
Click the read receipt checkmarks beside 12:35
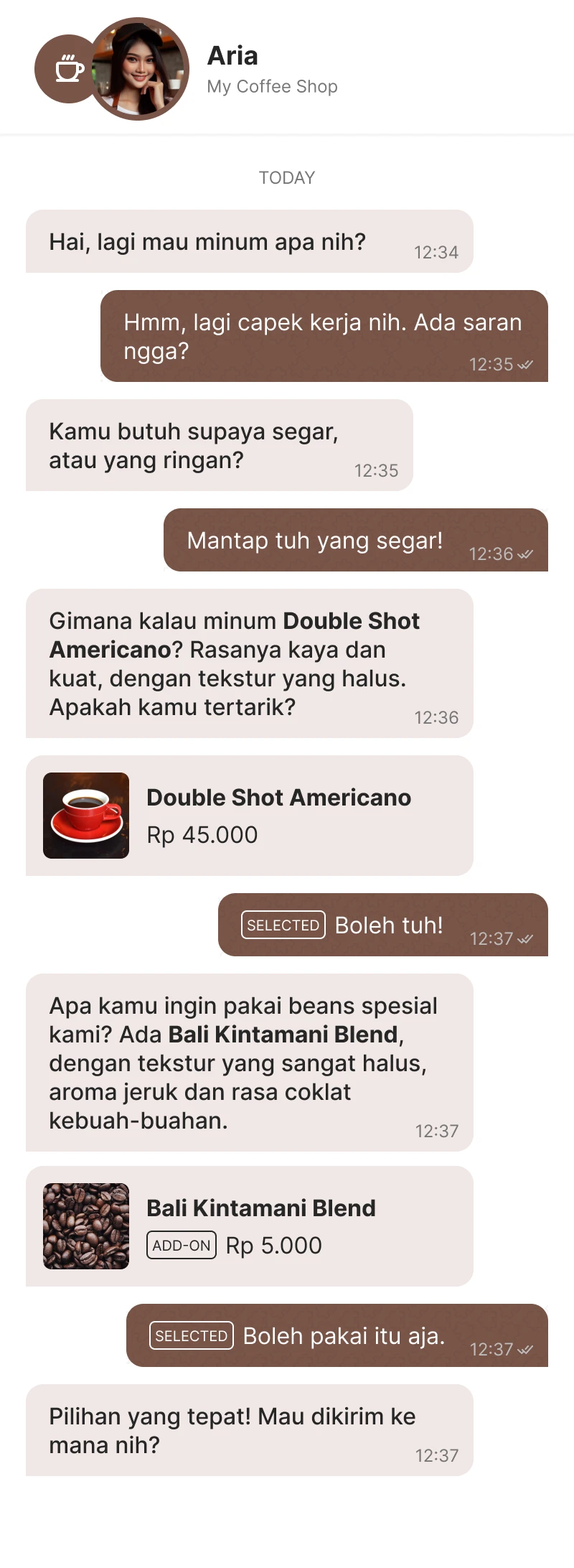(x=526, y=365)
